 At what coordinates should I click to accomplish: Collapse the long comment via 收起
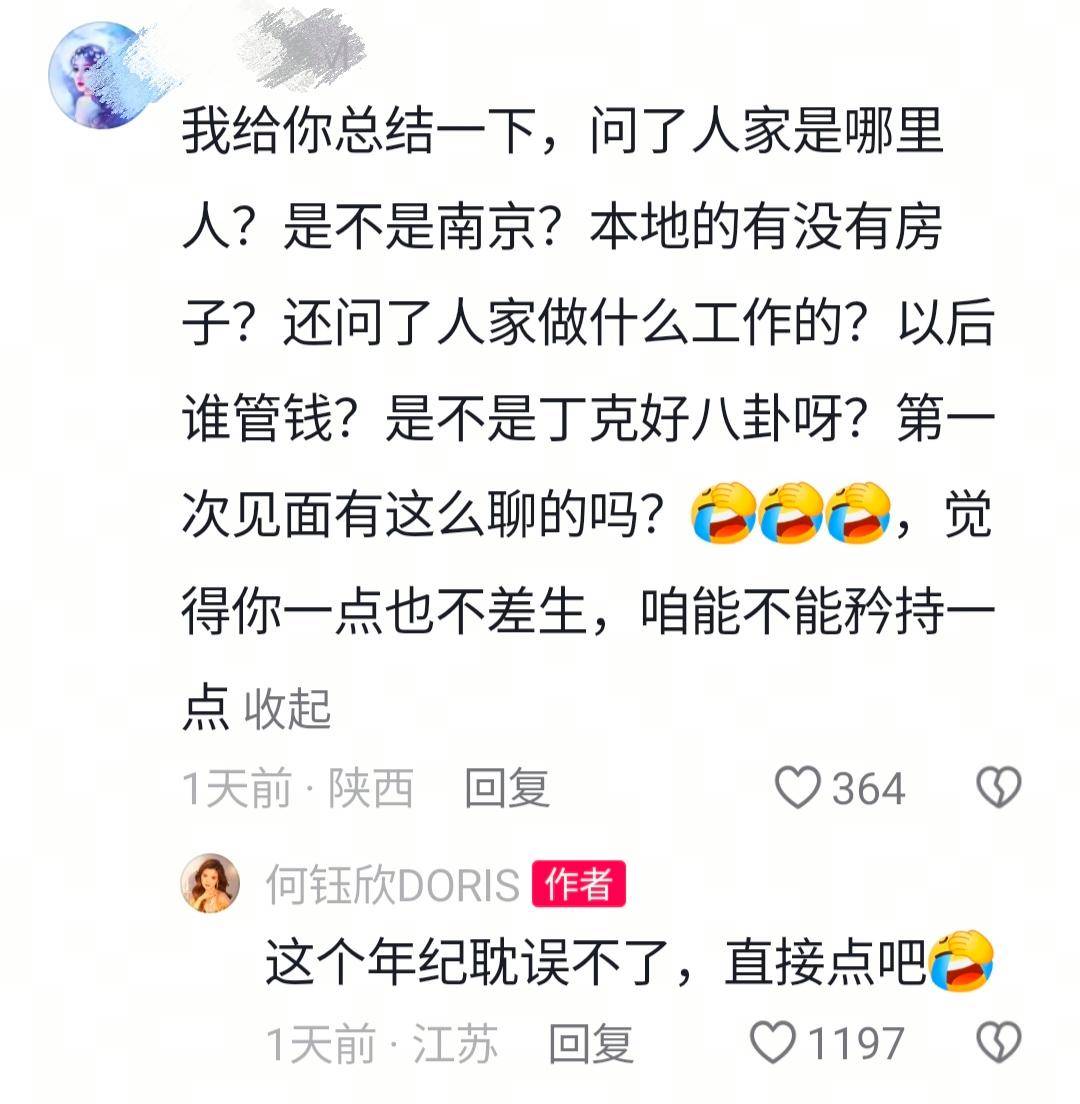click(287, 710)
